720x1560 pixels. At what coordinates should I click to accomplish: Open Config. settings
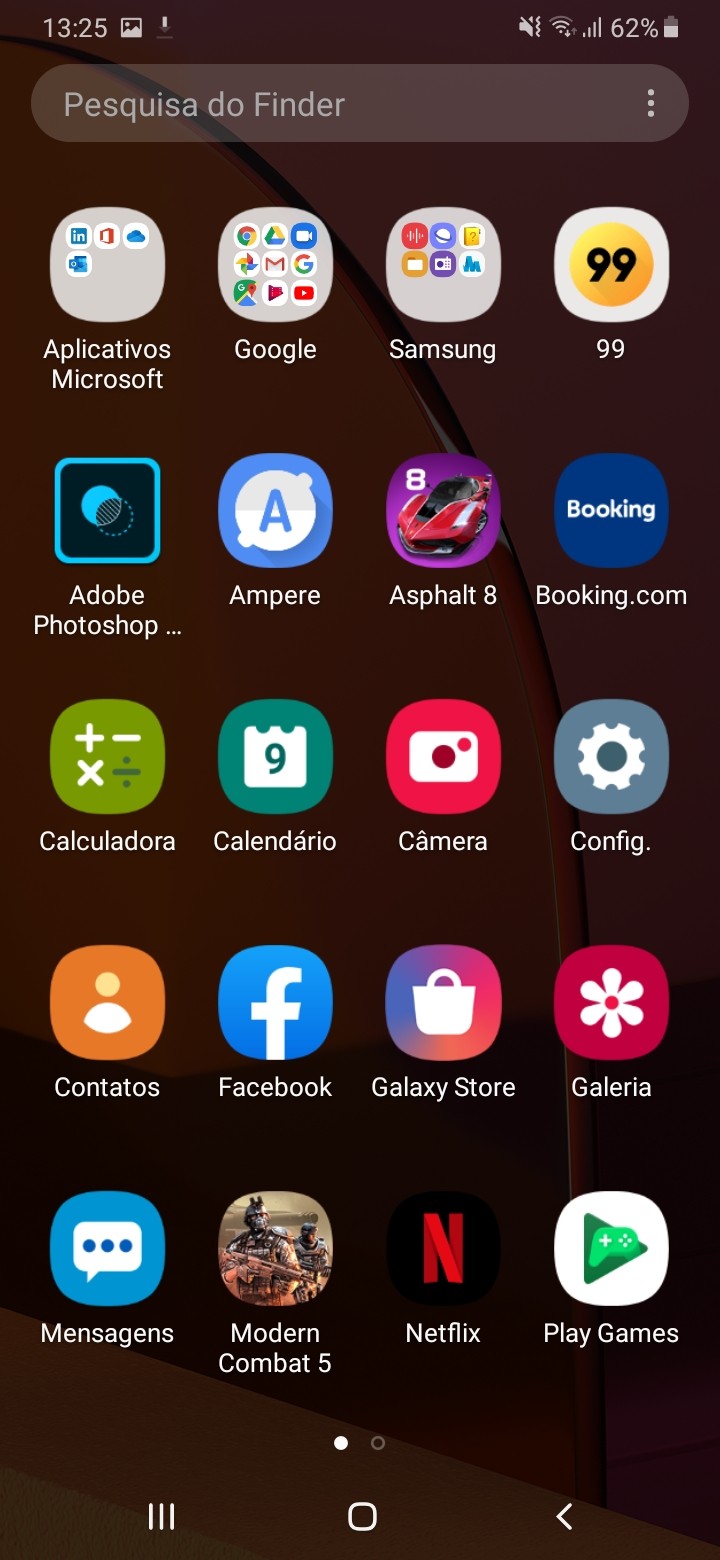click(611, 757)
